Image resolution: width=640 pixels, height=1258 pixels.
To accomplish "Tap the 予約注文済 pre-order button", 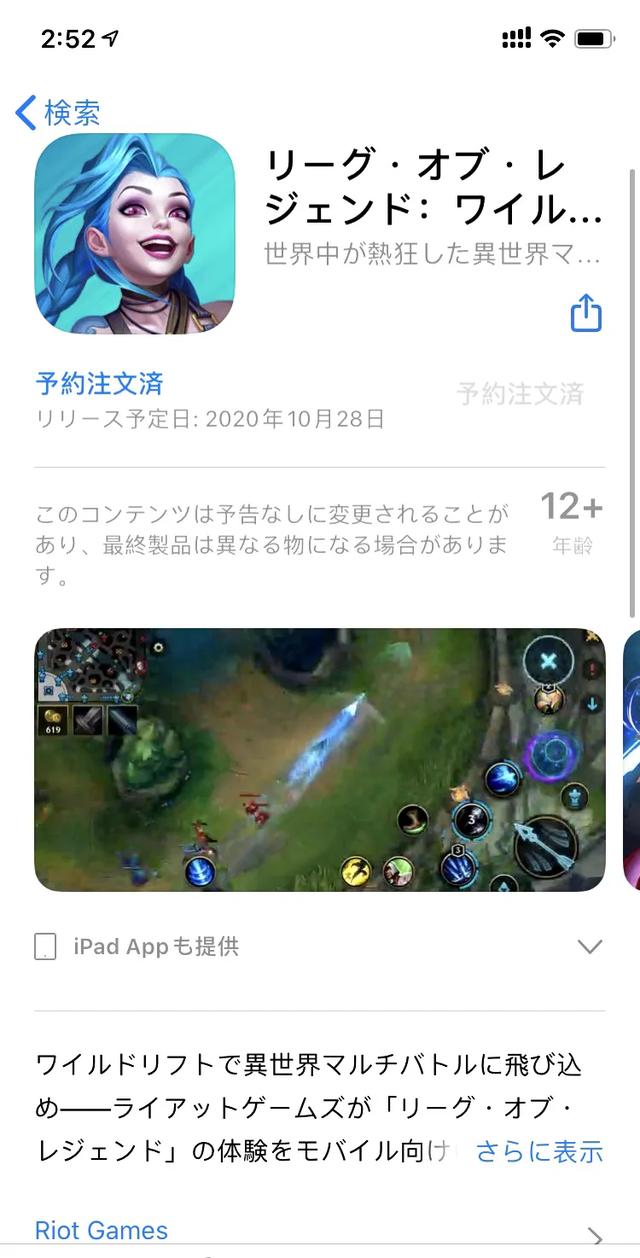I will pyautogui.click(x=519, y=394).
